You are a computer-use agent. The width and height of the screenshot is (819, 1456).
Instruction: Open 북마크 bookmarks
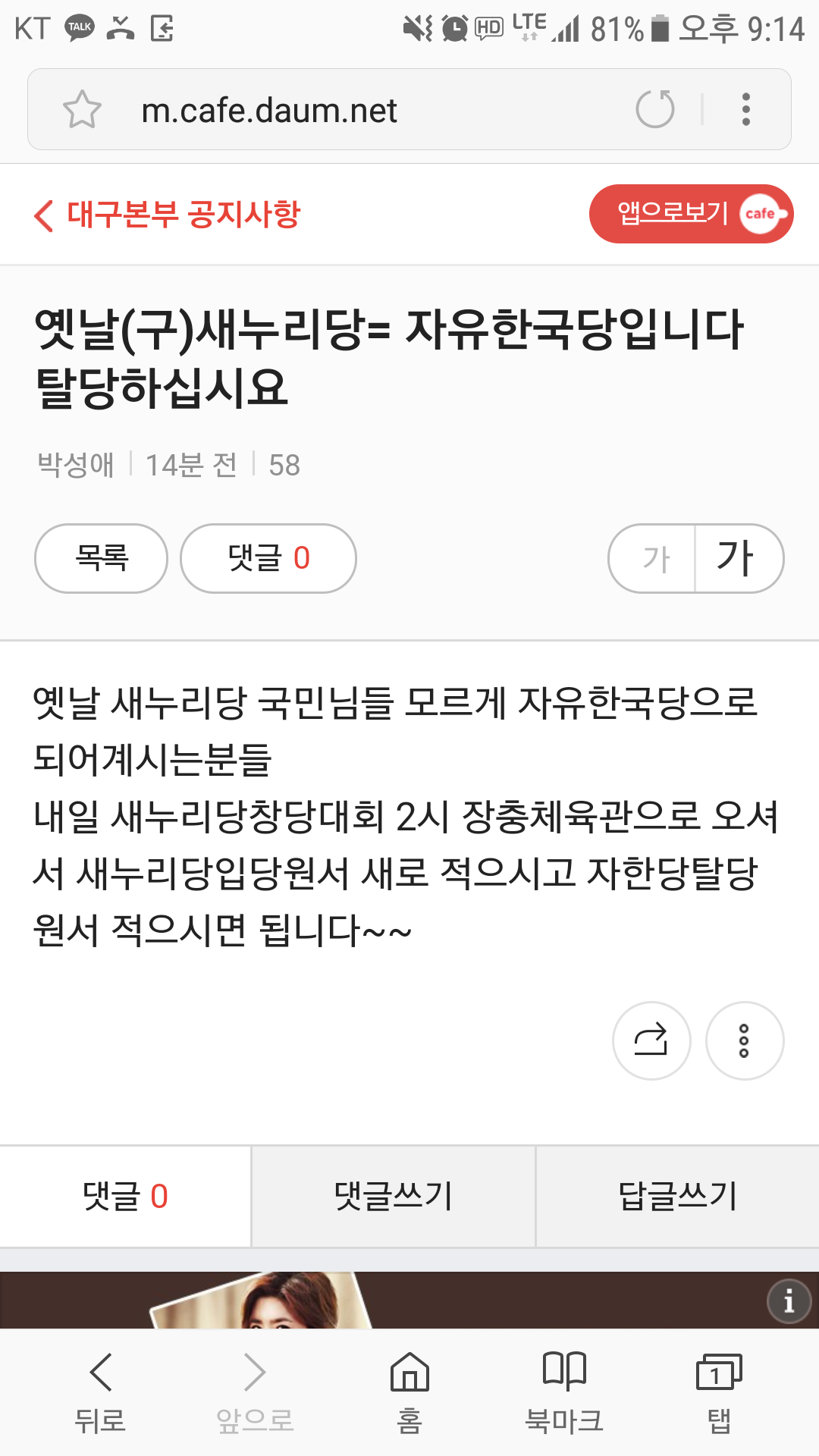[x=564, y=1392]
